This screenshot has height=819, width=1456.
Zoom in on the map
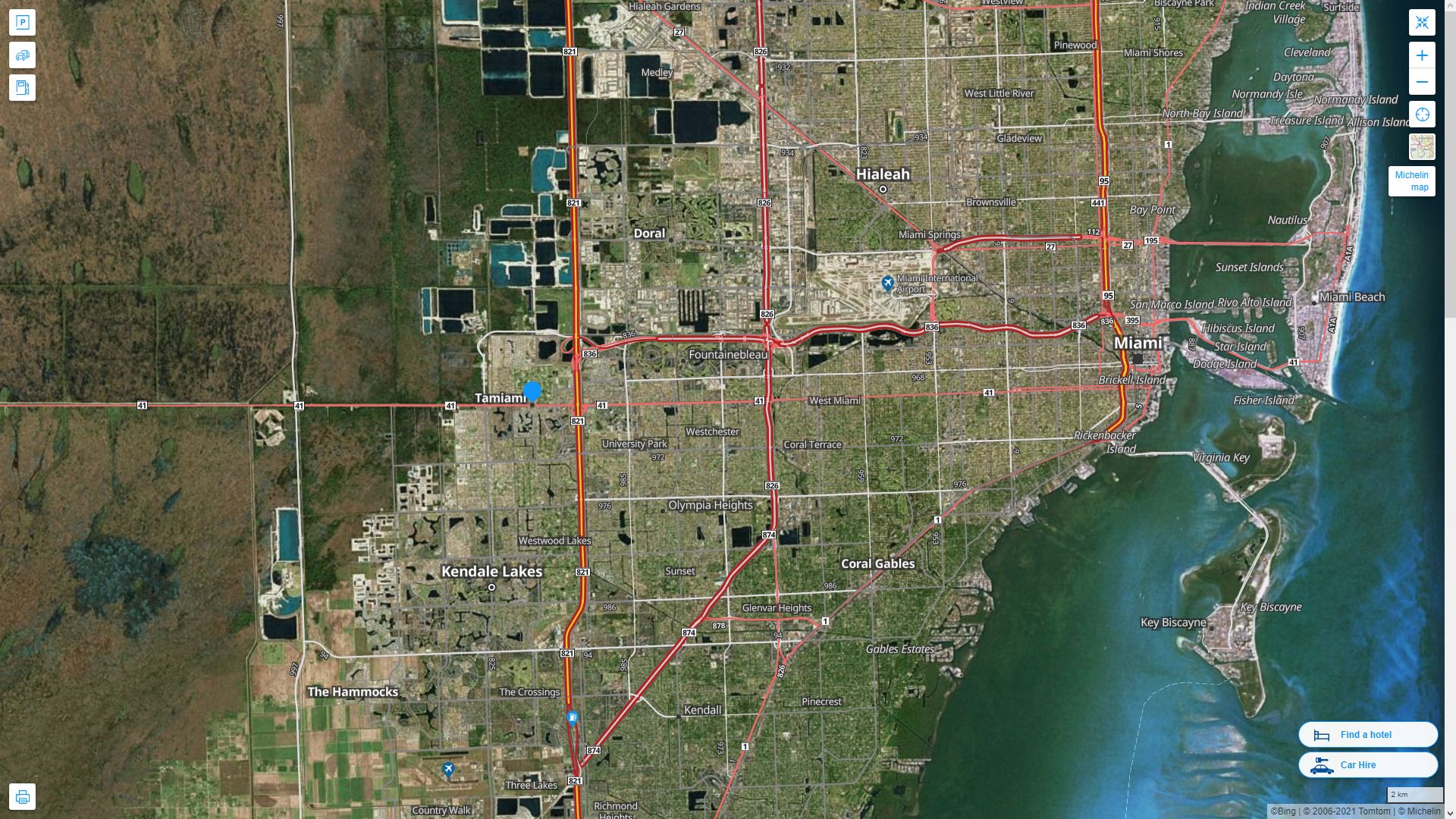(1422, 55)
